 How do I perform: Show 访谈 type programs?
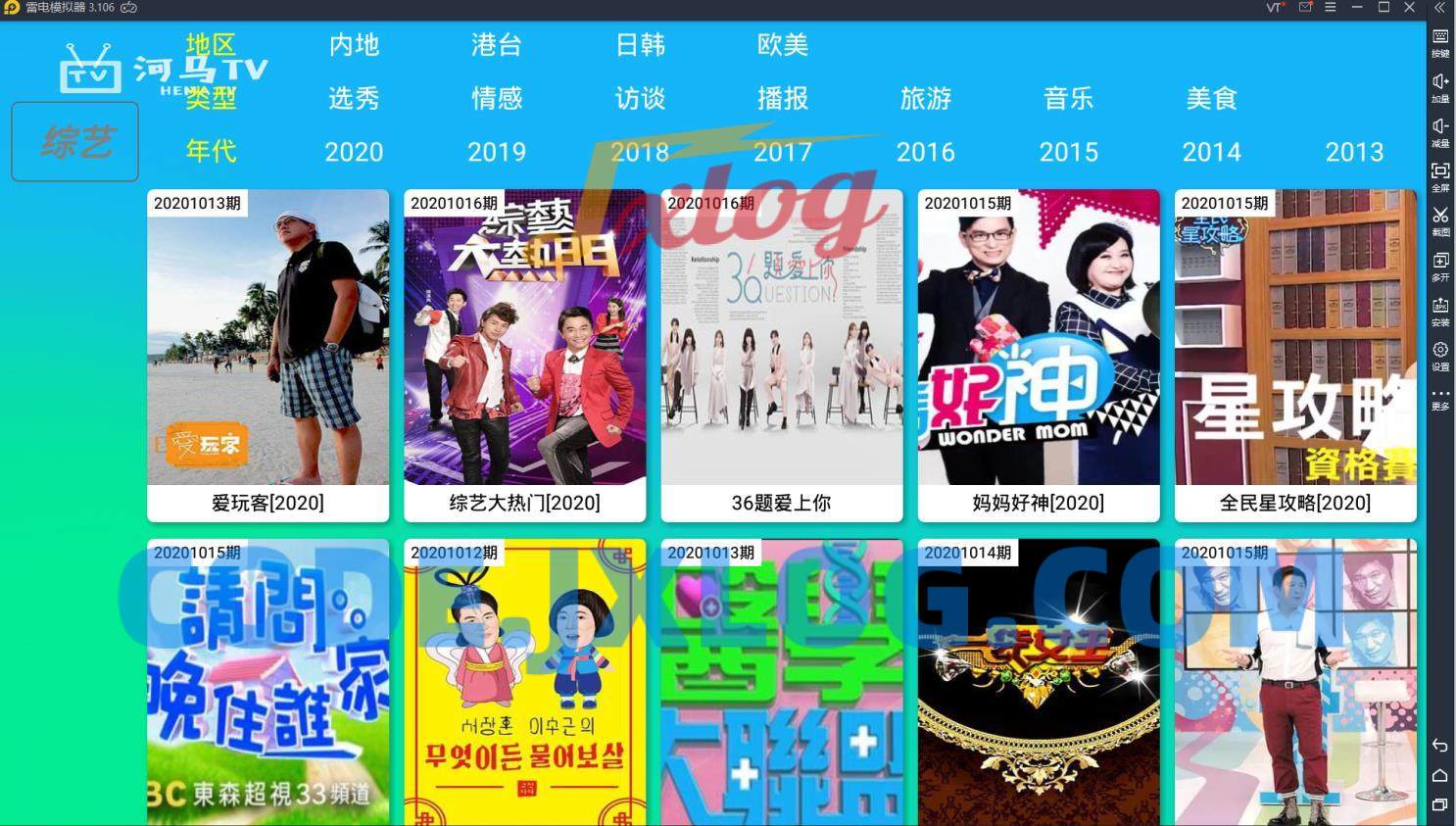click(x=640, y=98)
